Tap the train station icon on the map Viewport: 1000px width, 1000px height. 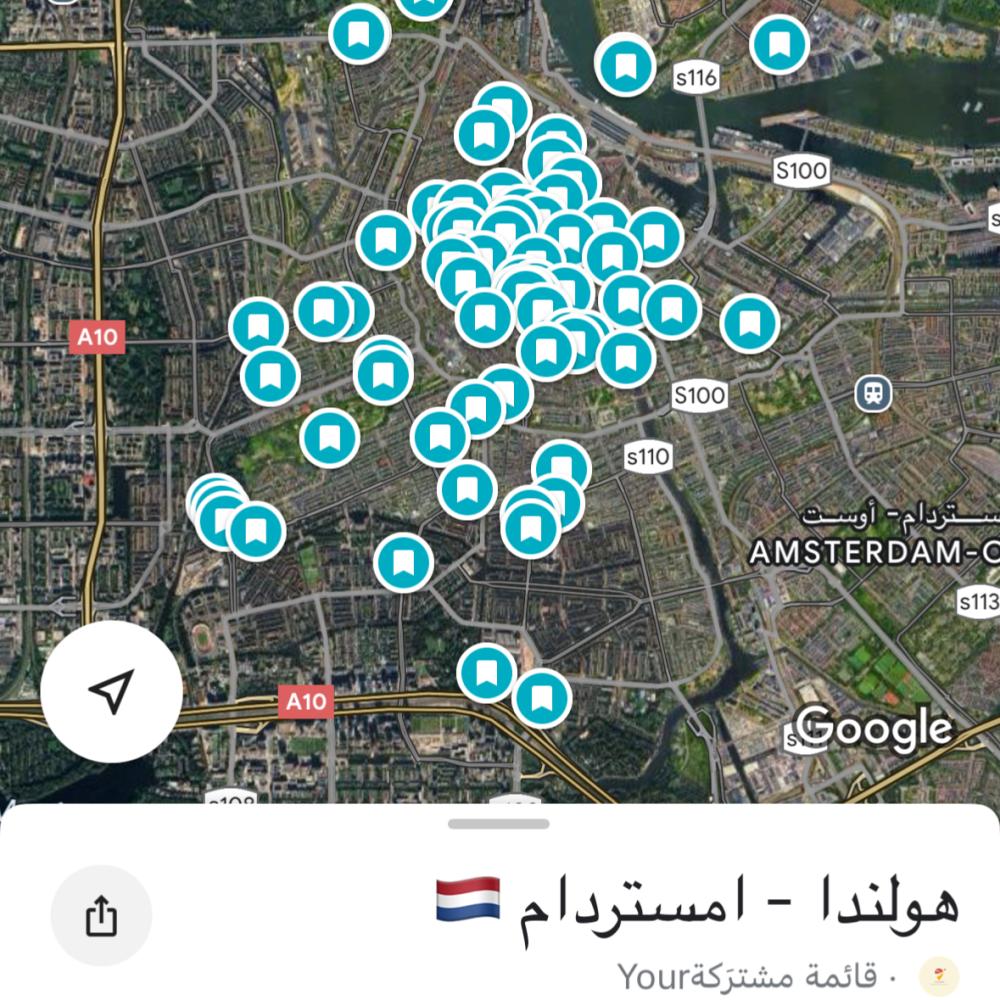tap(873, 392)
